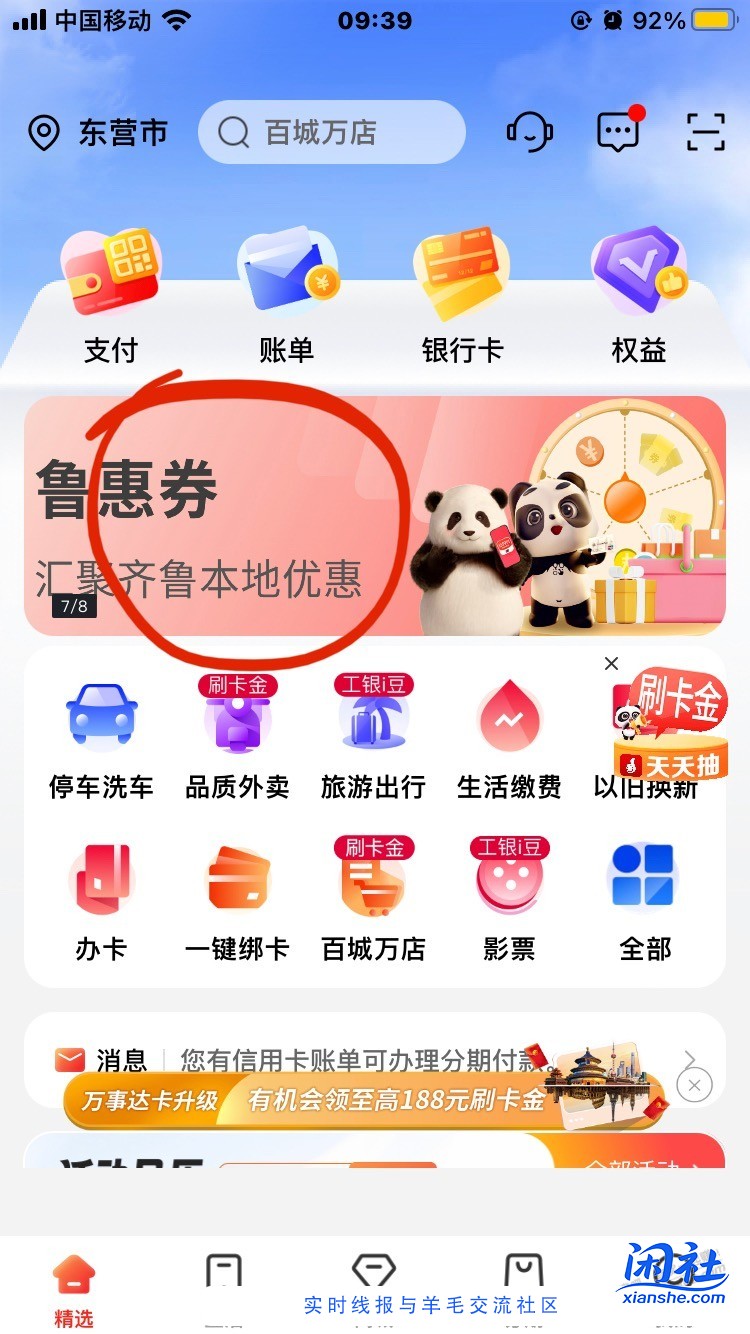Close the 万事达卡升级 promo banner

tap(693, 1086)
